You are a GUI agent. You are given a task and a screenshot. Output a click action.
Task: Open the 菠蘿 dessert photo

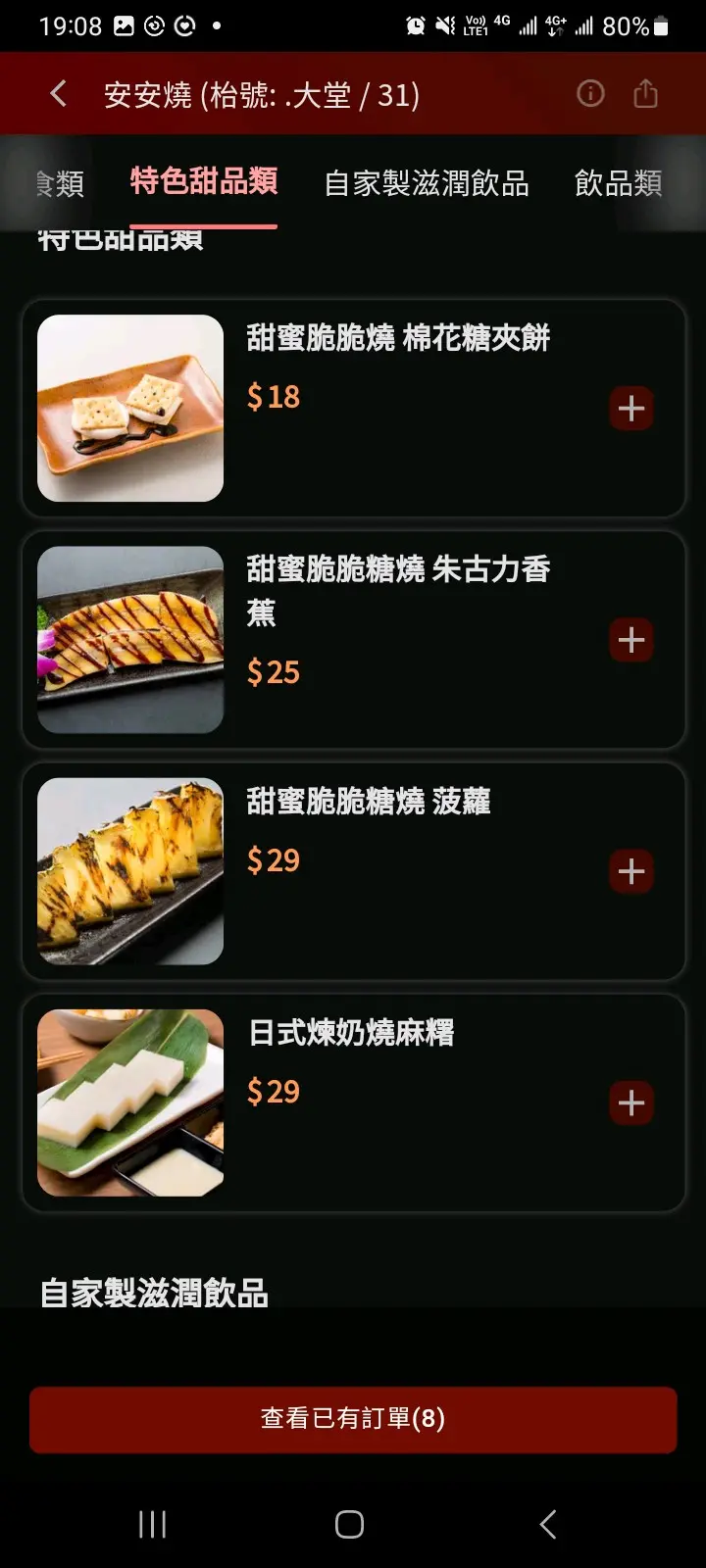(130, 870)
